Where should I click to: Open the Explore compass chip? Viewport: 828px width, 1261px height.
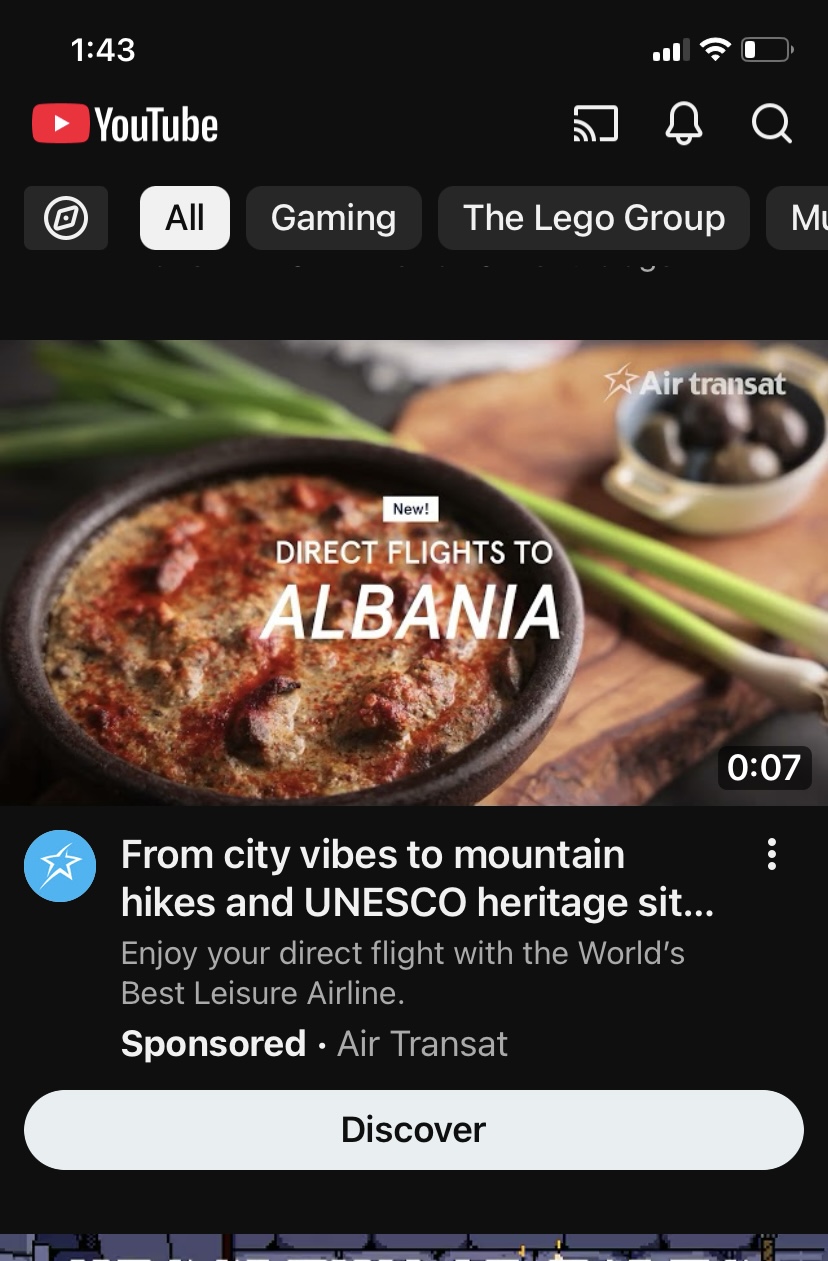coord(66,218)
